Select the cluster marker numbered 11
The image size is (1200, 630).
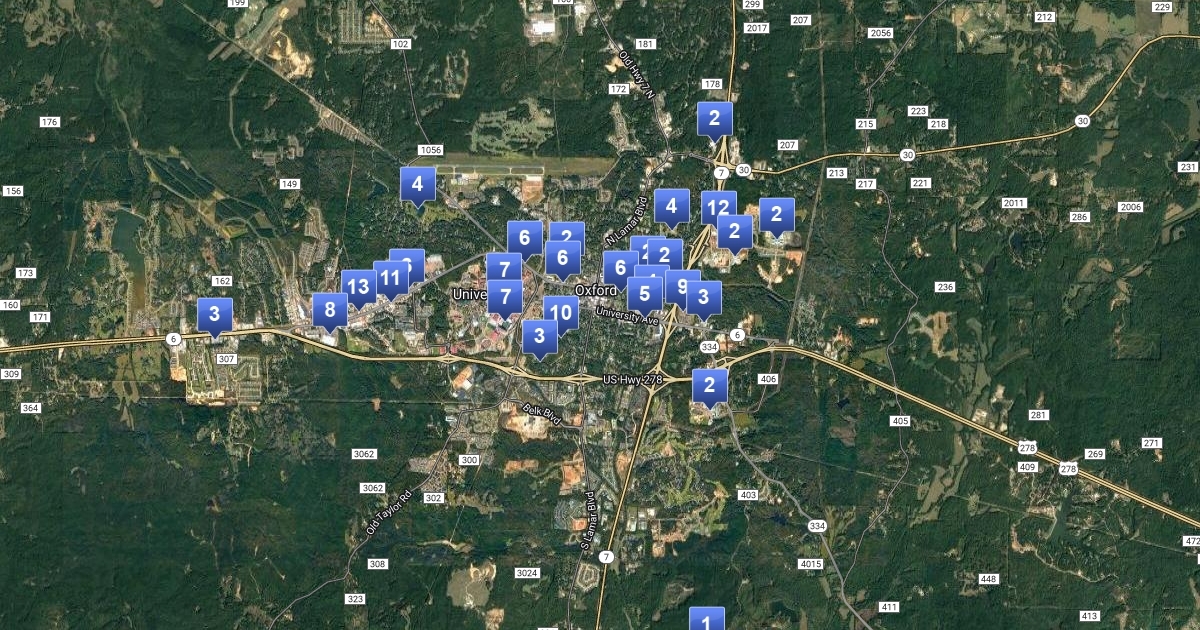pos(391,279)
